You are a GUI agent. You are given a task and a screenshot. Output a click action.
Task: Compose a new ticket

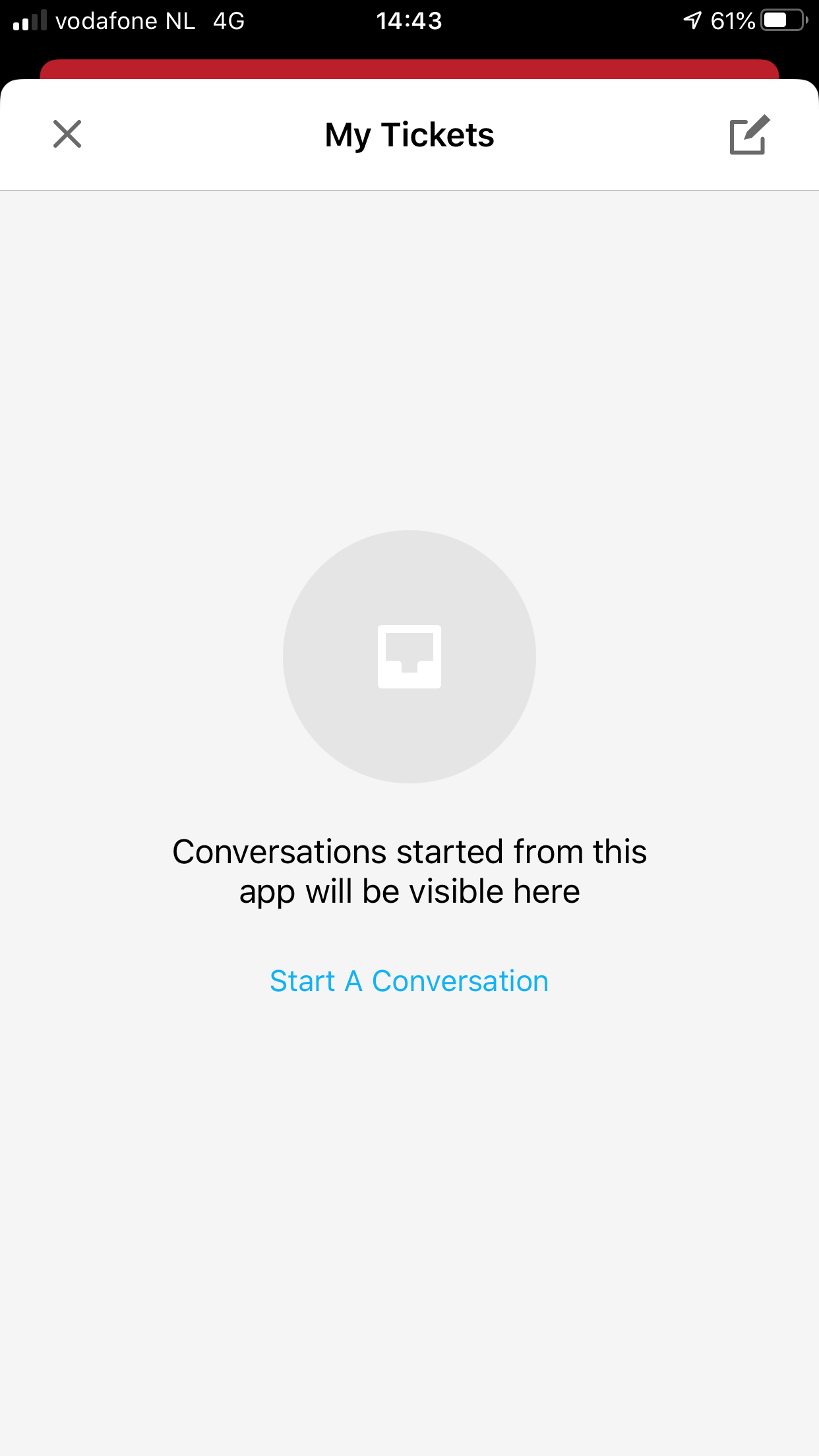(750, 135)
